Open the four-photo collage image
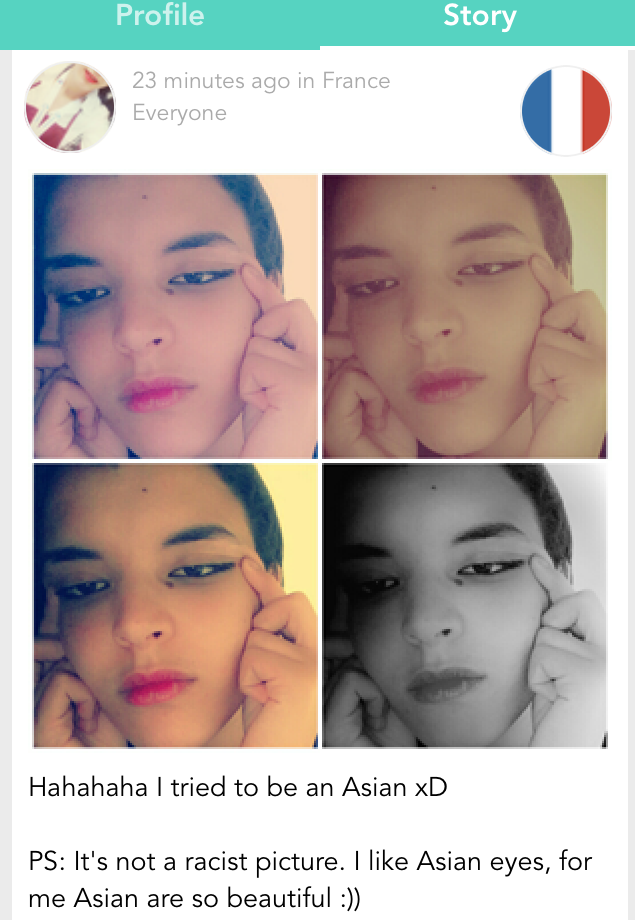Image resolution: width=635 pixels, height=920 pixels. point(320,460)
